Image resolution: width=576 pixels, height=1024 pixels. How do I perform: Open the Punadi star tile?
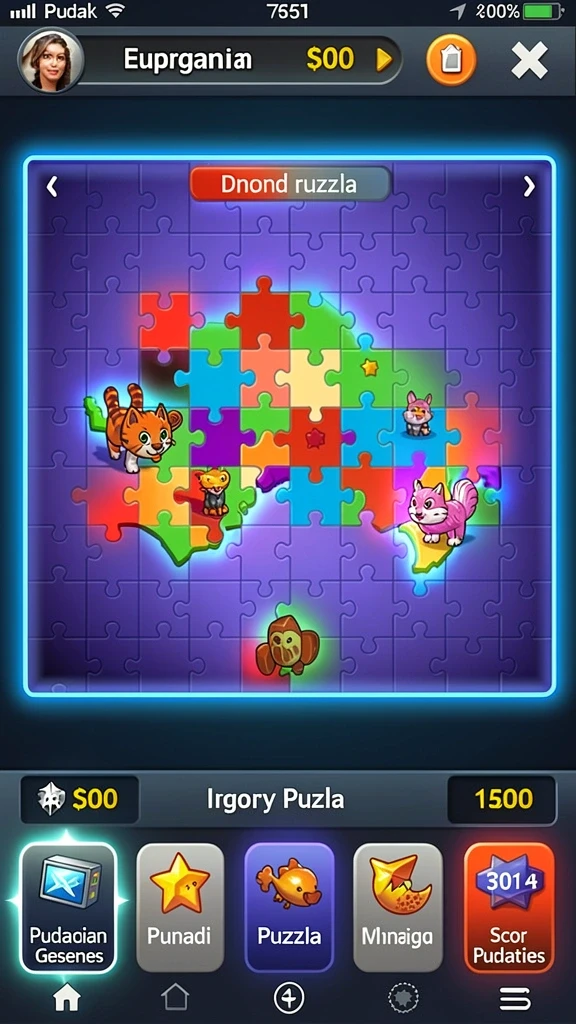click(180, 907)
